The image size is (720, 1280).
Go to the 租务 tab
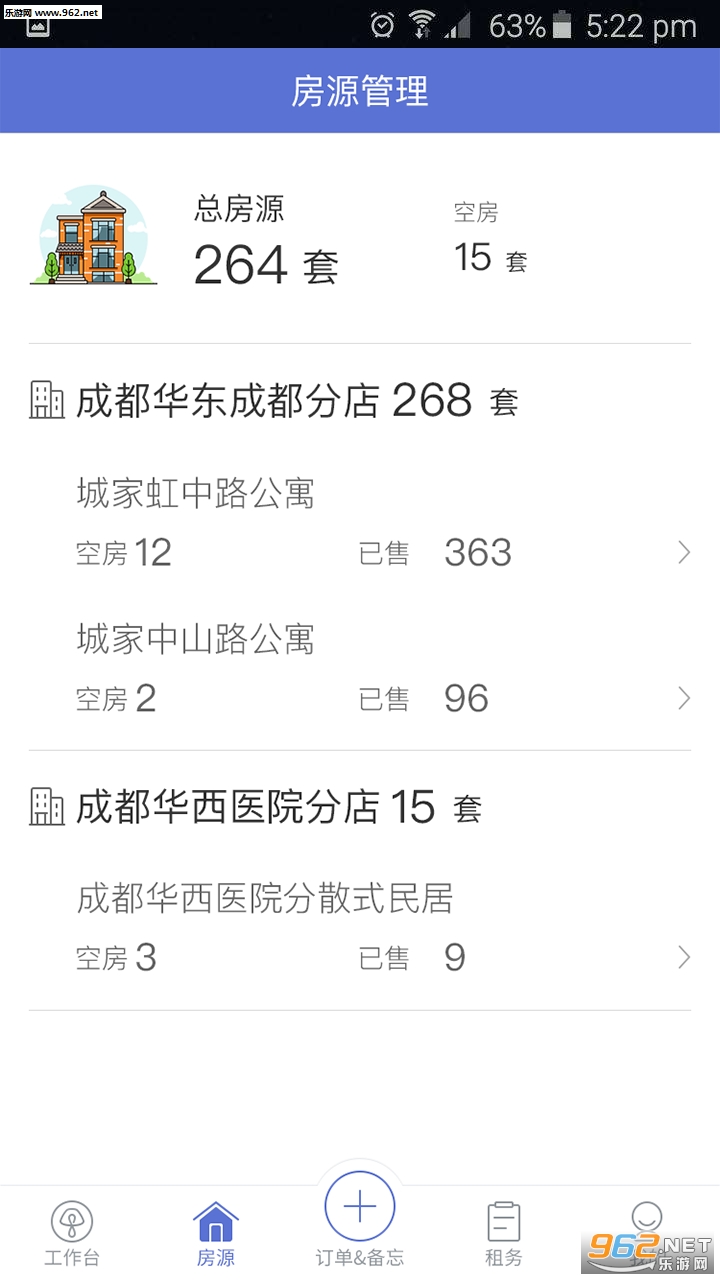point(504,1233)
